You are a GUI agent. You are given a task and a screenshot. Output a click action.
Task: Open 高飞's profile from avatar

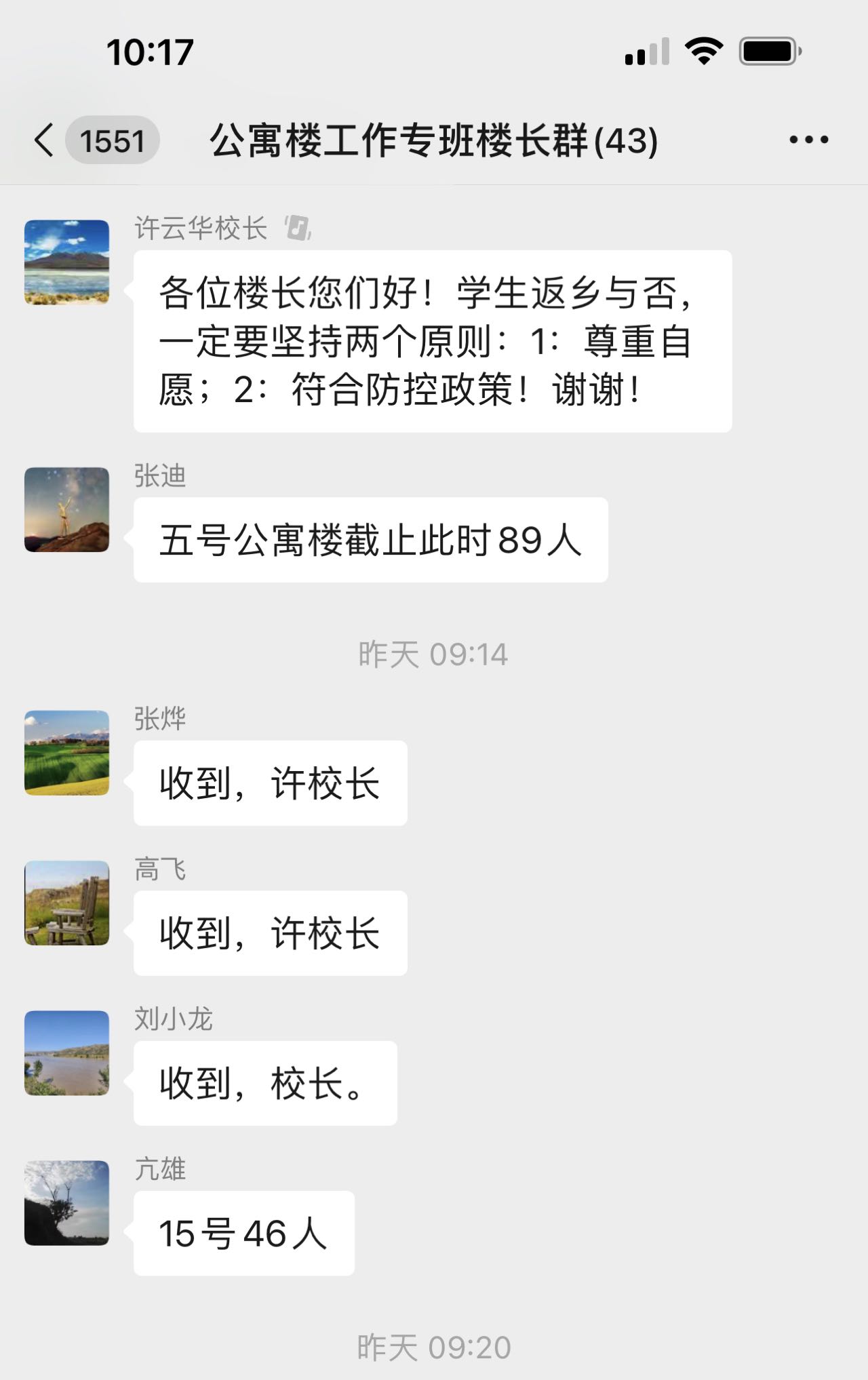pos(66,903)
